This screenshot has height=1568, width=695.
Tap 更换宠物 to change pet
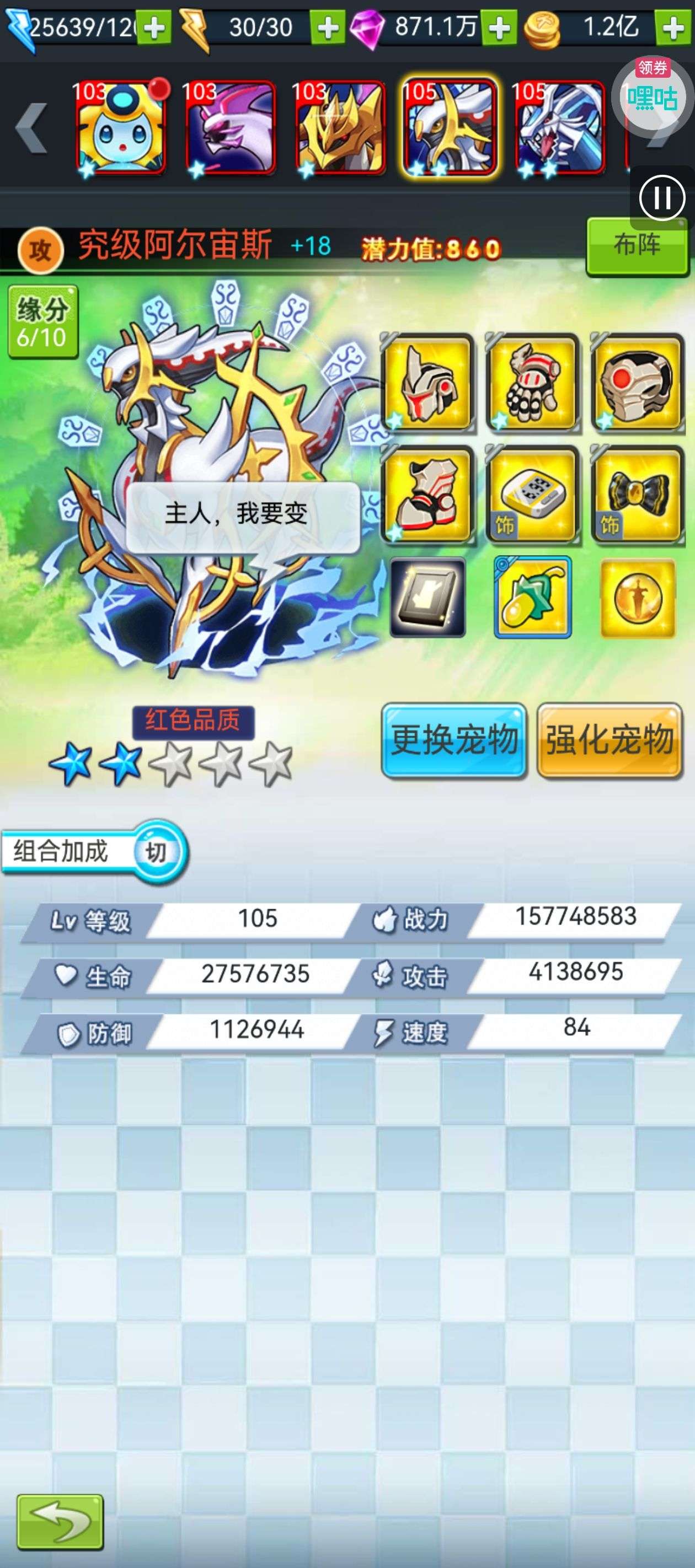pyautogui.click(x=454, y=740)
